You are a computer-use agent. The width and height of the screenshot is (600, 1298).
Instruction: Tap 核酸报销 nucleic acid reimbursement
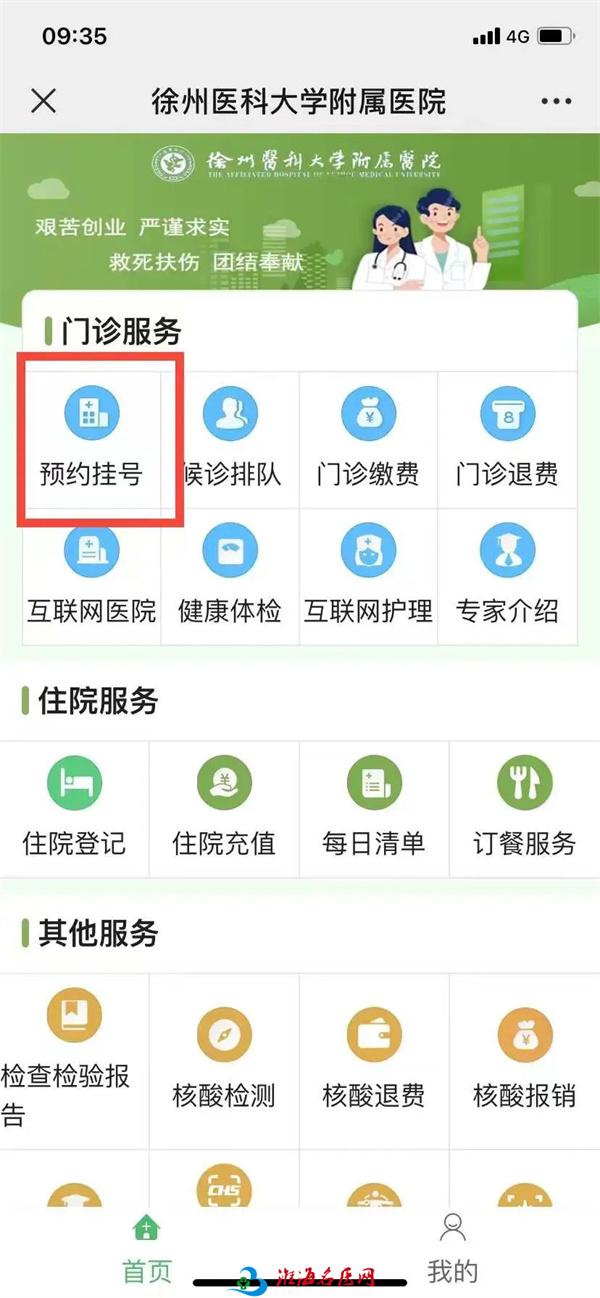coord(524,1060)
